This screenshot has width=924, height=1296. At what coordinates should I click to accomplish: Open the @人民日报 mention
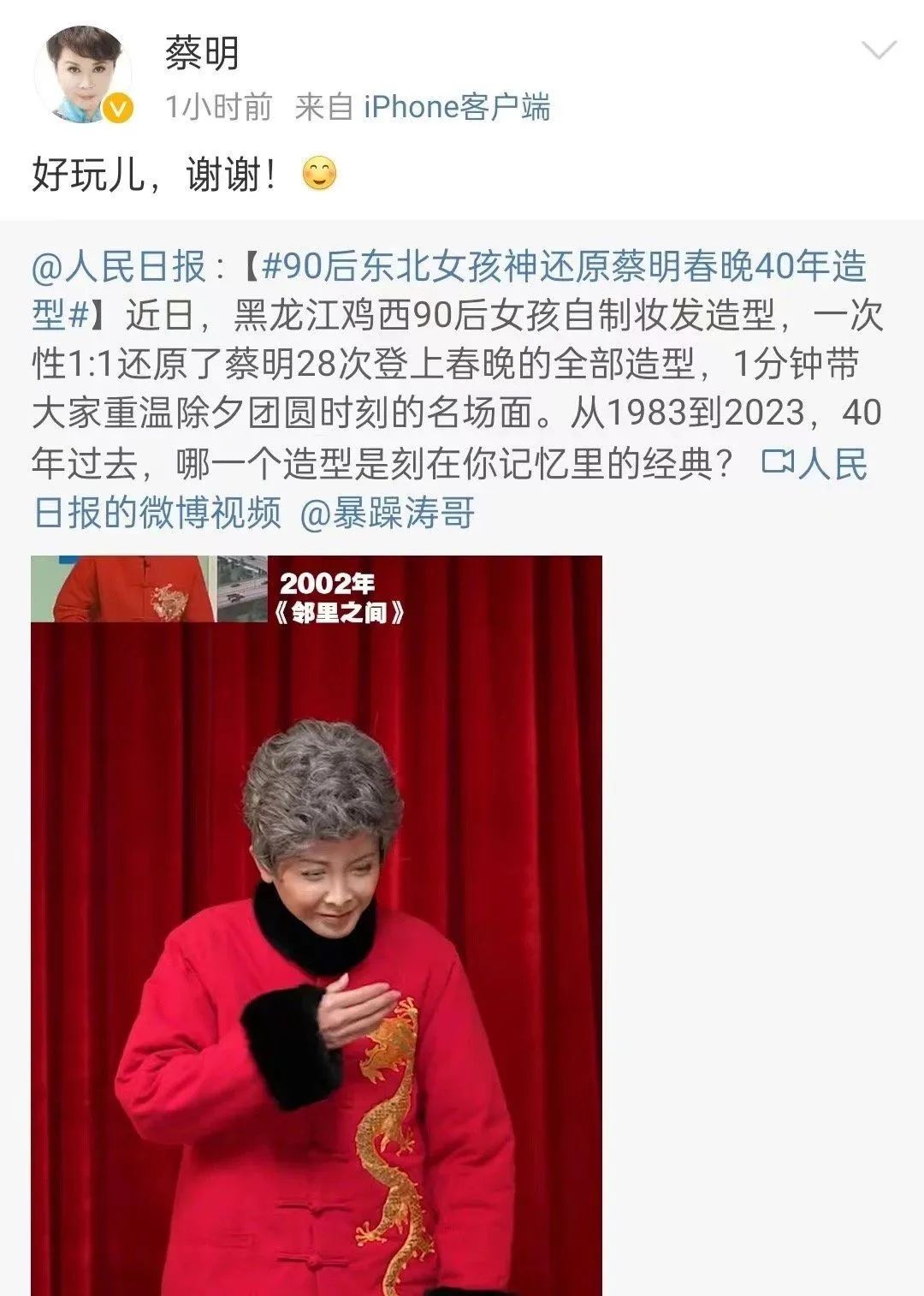click(x=118, y=267)
